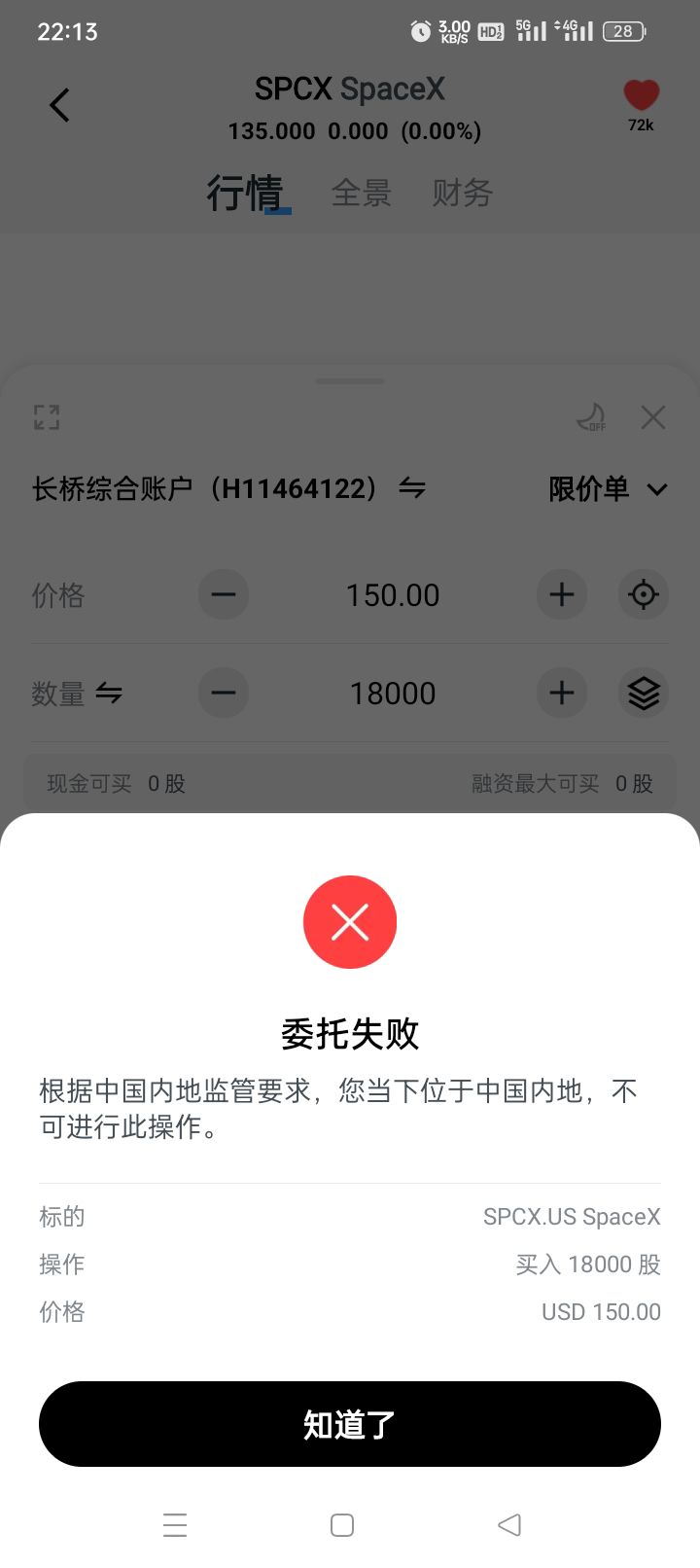Expand the order panel to full screen
Image resolution: width=700 pixels, height=1568 pixels.
pos(47,417)
